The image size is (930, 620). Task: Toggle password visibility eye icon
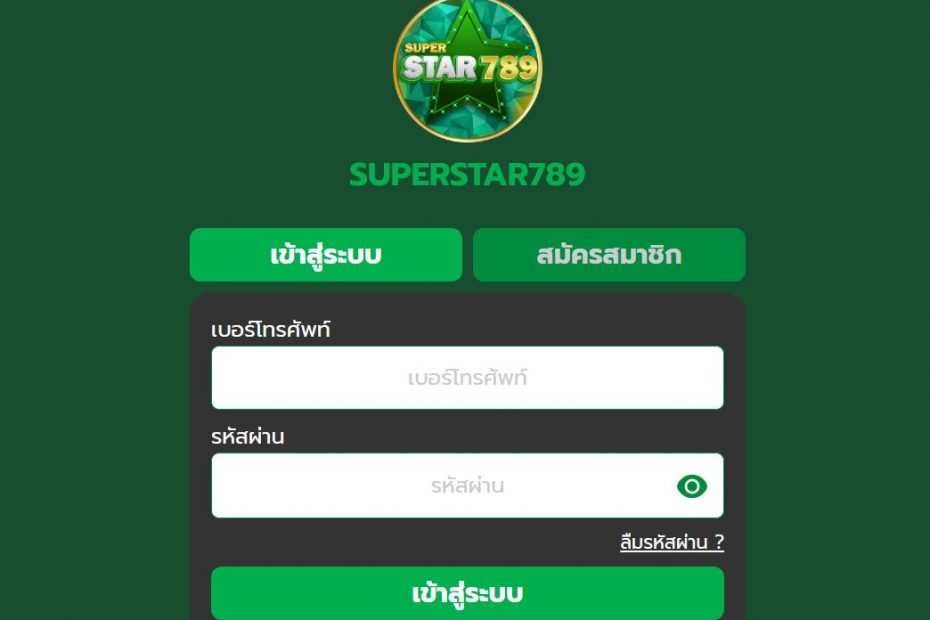(x=691, y=487)
